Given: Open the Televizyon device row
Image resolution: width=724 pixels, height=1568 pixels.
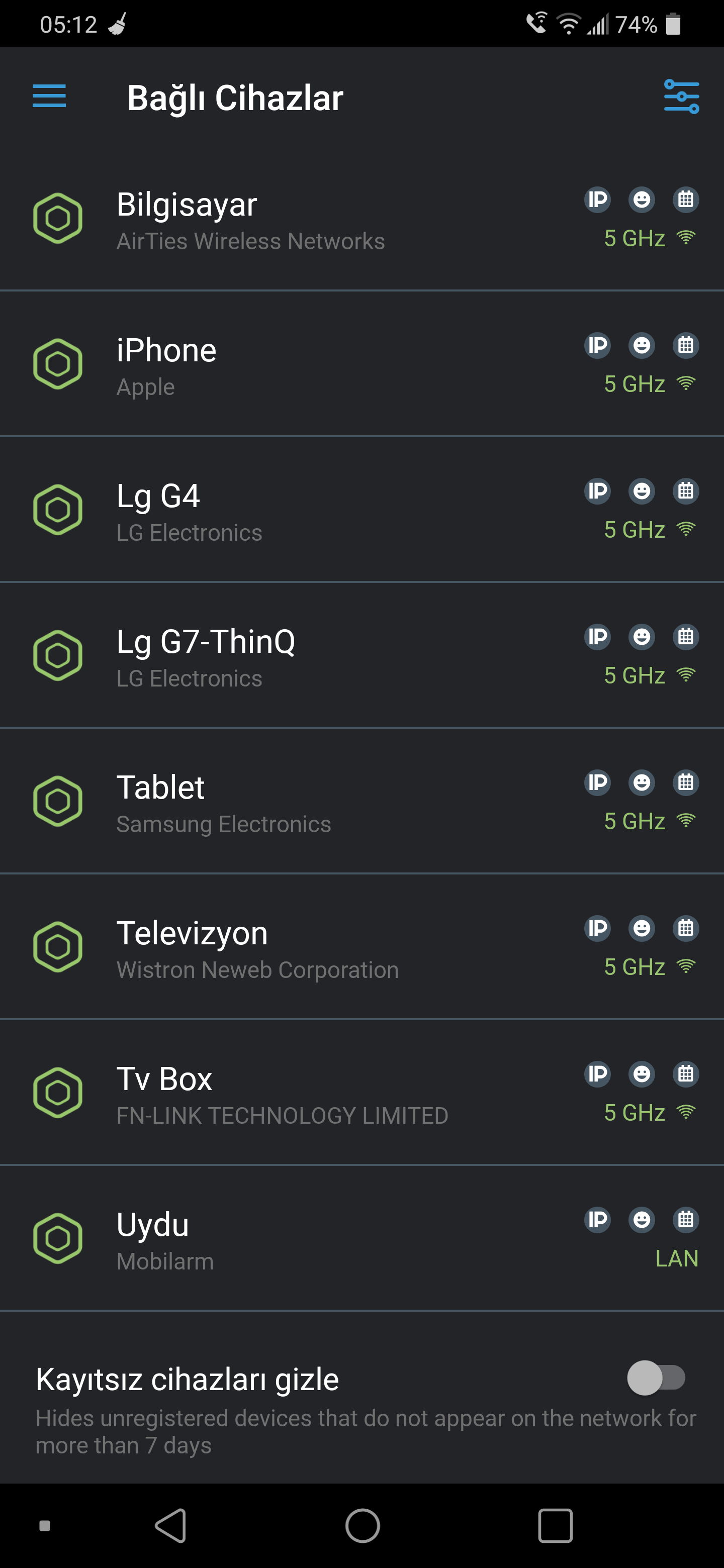Looking at the screenshot, I should click(361, 946).
